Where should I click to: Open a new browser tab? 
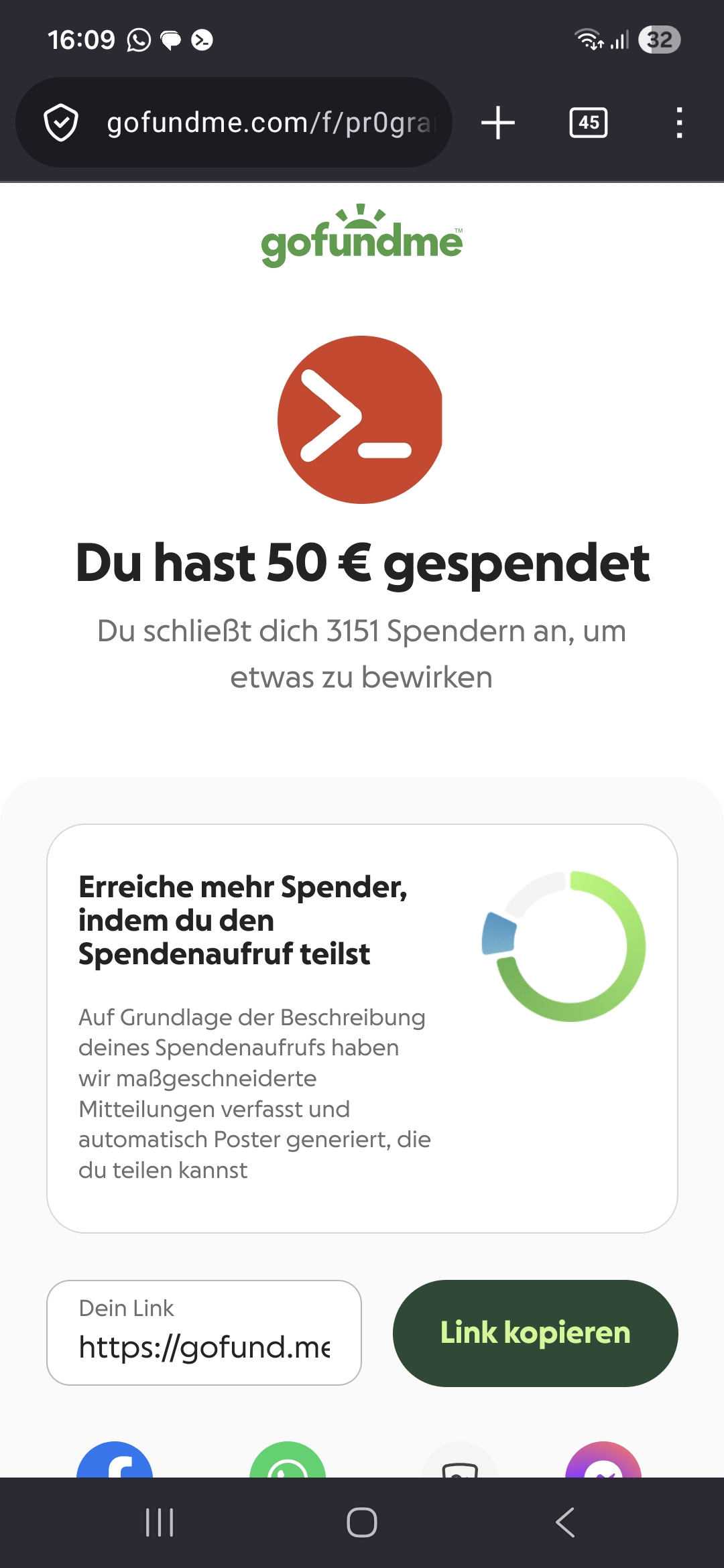tap(498, 123)
